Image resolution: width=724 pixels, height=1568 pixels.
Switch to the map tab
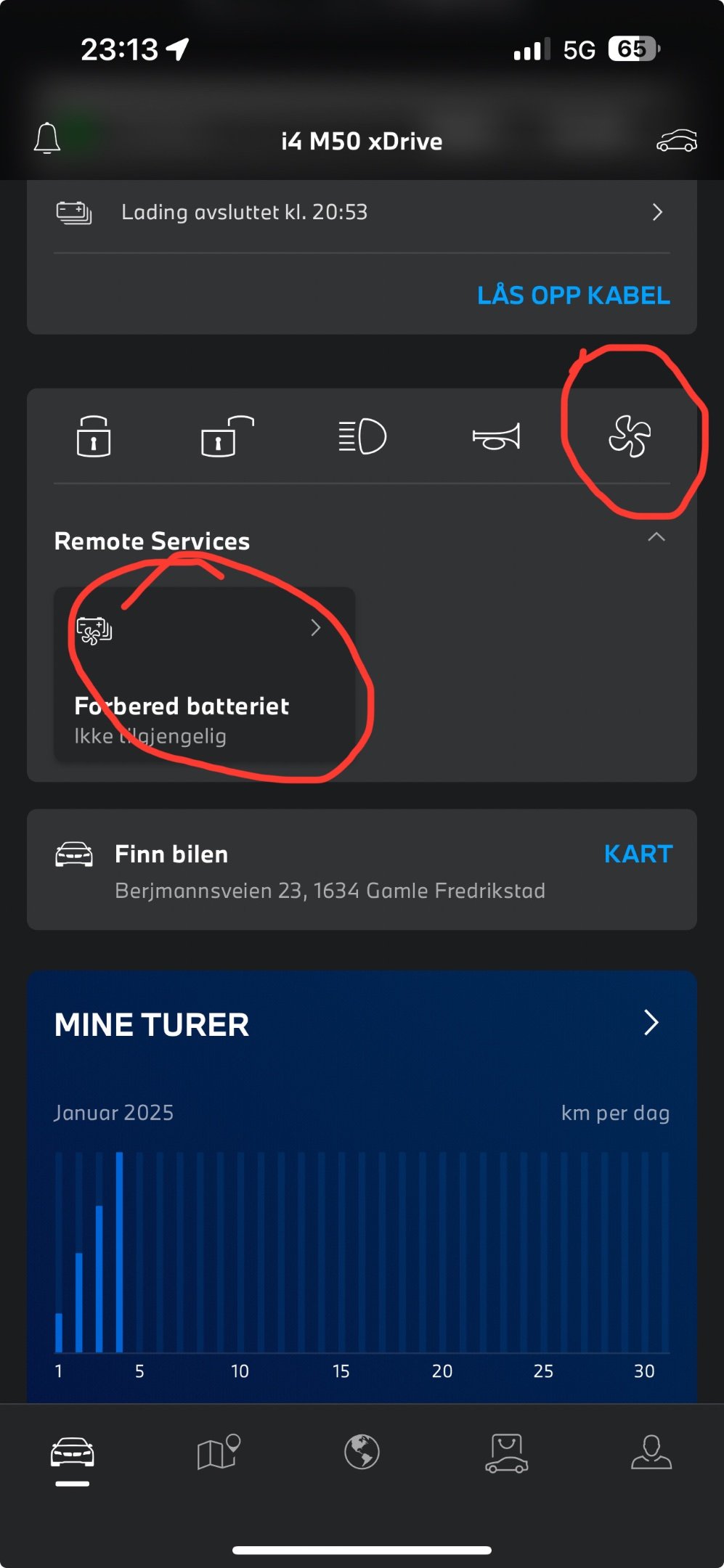point(218,1453)
